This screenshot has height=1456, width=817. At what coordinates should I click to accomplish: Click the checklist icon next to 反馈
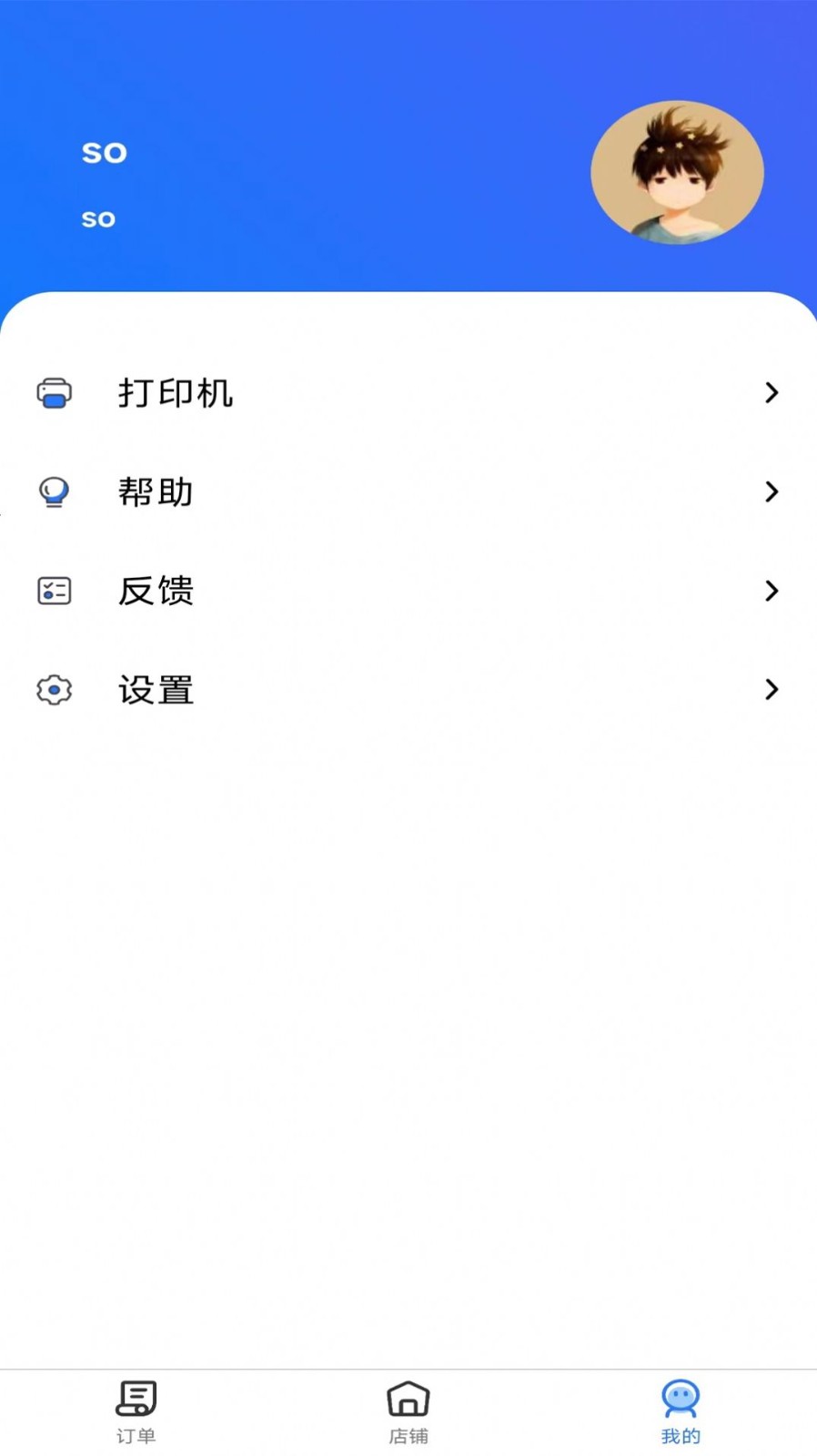coord(55,591)
